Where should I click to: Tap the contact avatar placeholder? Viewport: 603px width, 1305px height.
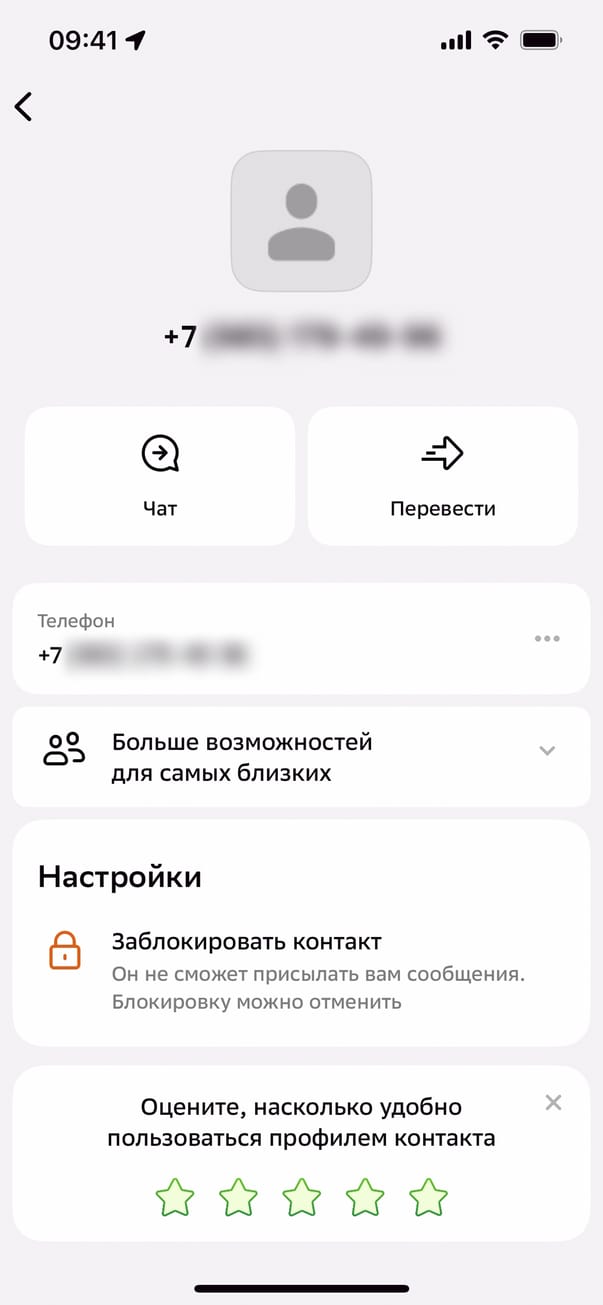(301, 221)
